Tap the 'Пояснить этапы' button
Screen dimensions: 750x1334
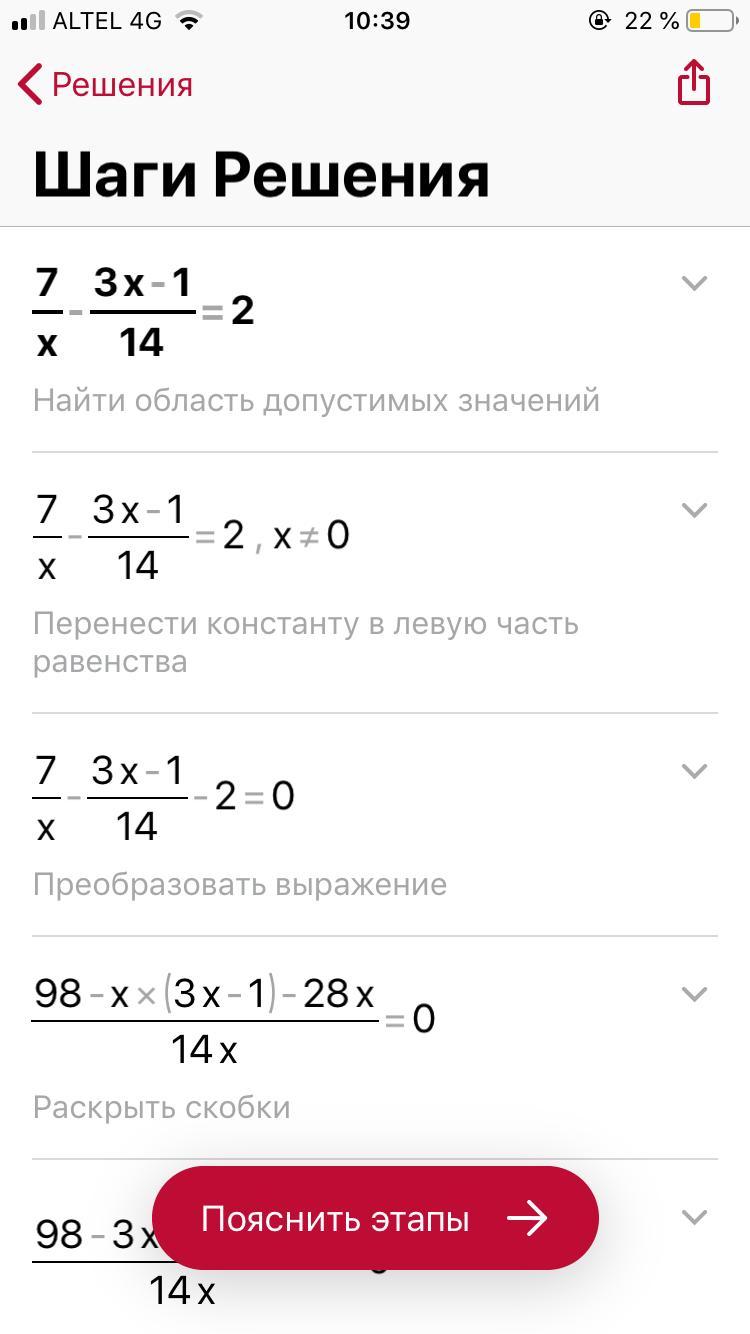pos(375,1218)
